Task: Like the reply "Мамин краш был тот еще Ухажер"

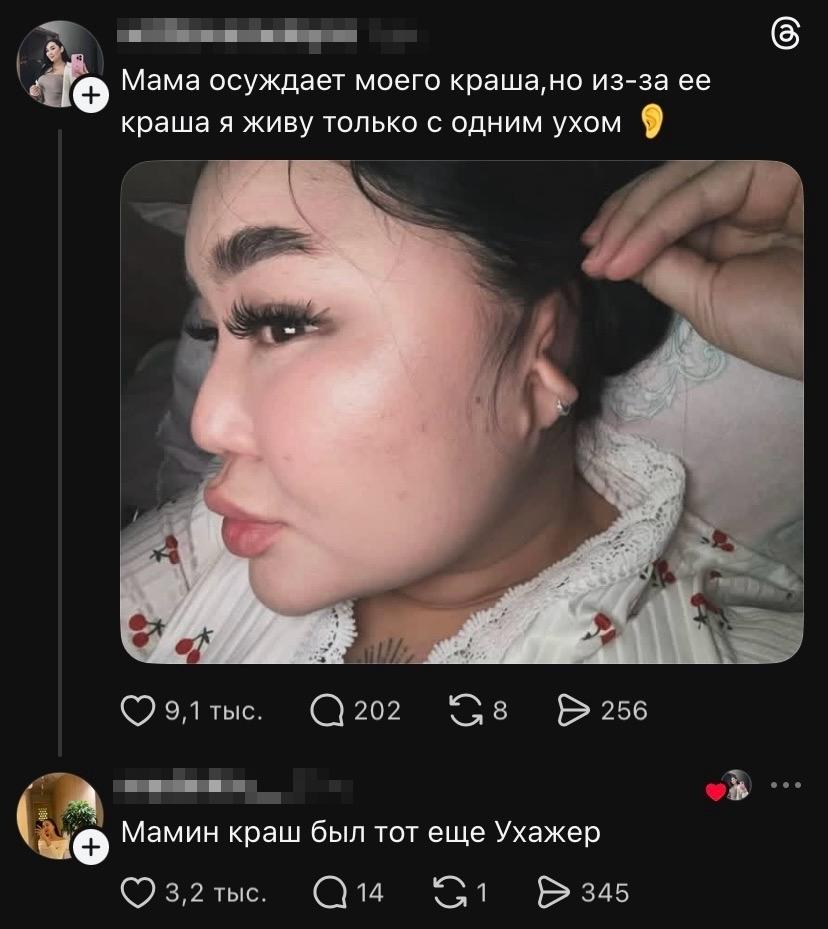Action: coord(137,892)
